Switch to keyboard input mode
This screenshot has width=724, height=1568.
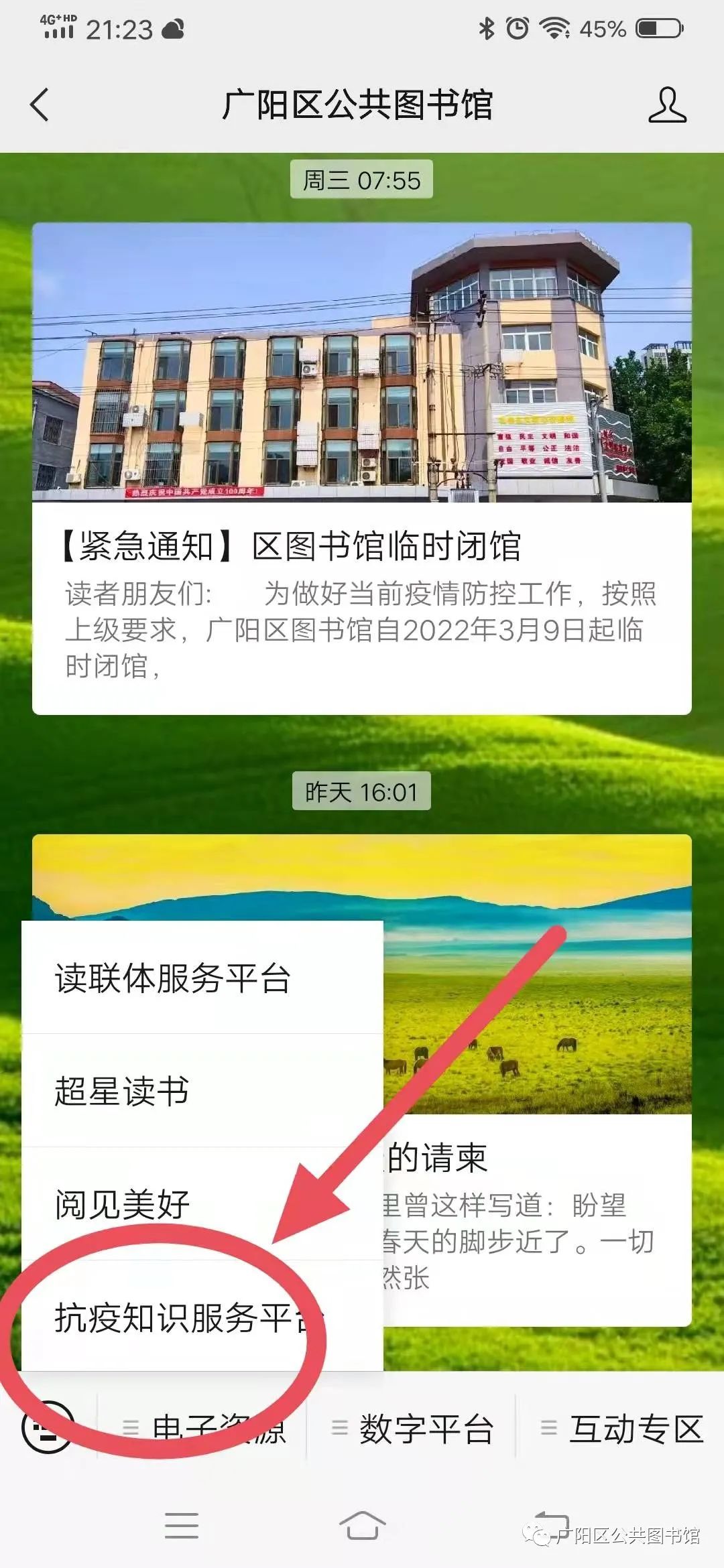(x=47, y=1427)
